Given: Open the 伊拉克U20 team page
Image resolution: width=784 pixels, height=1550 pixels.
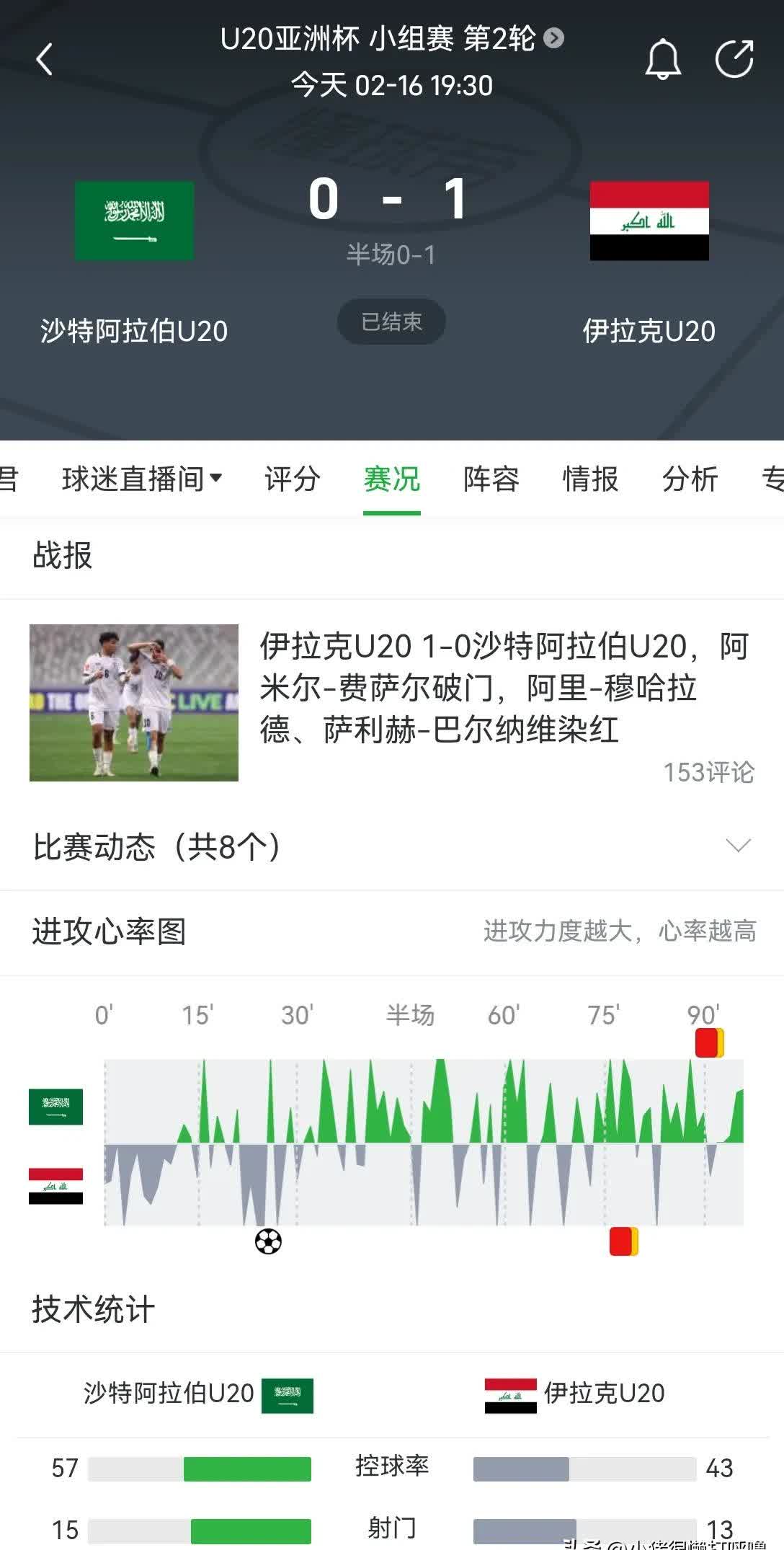Looking at the screenshot, I should tap(649, 221).
